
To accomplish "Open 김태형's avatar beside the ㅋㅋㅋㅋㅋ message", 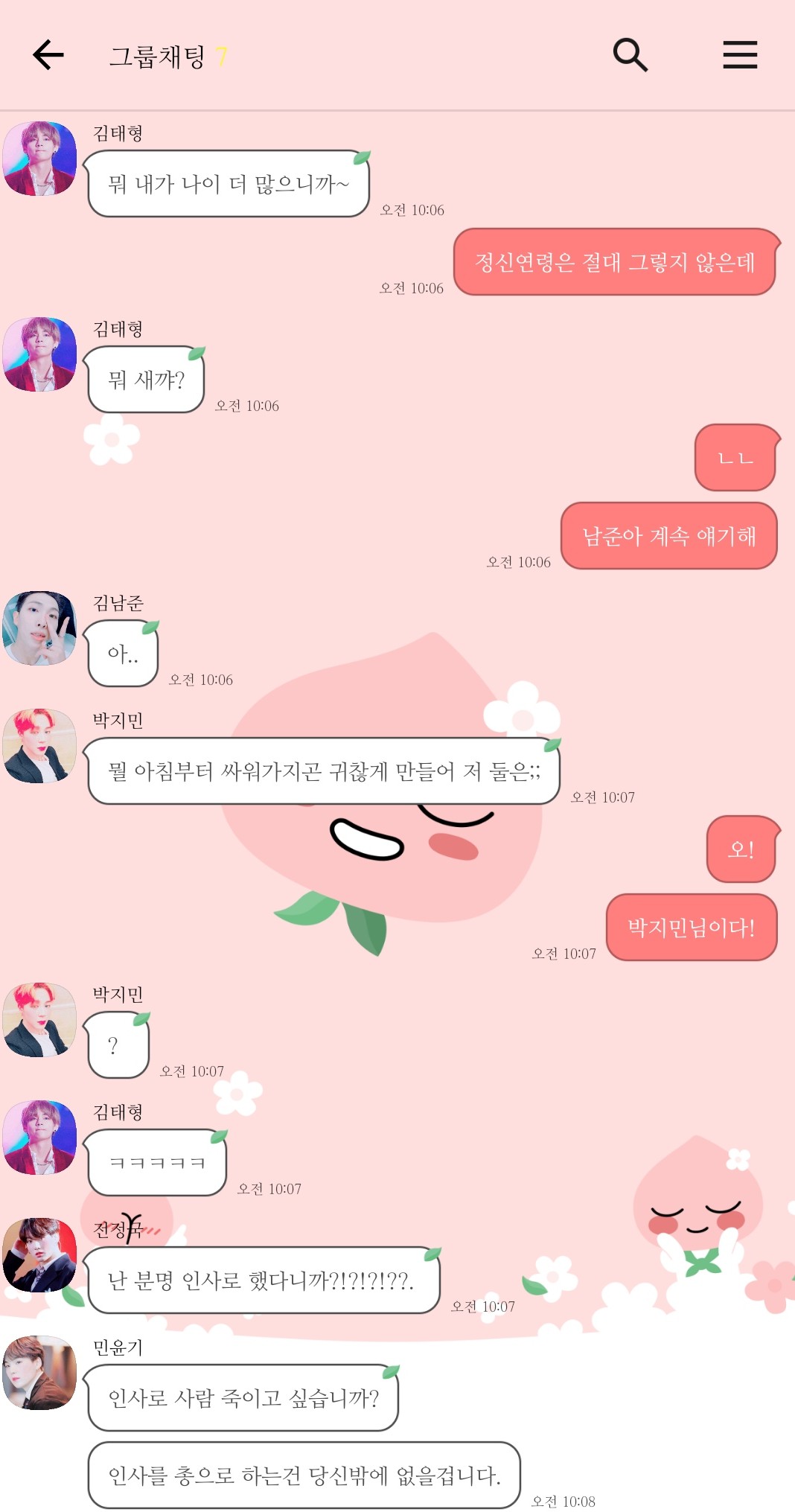I will [39, 1137].
